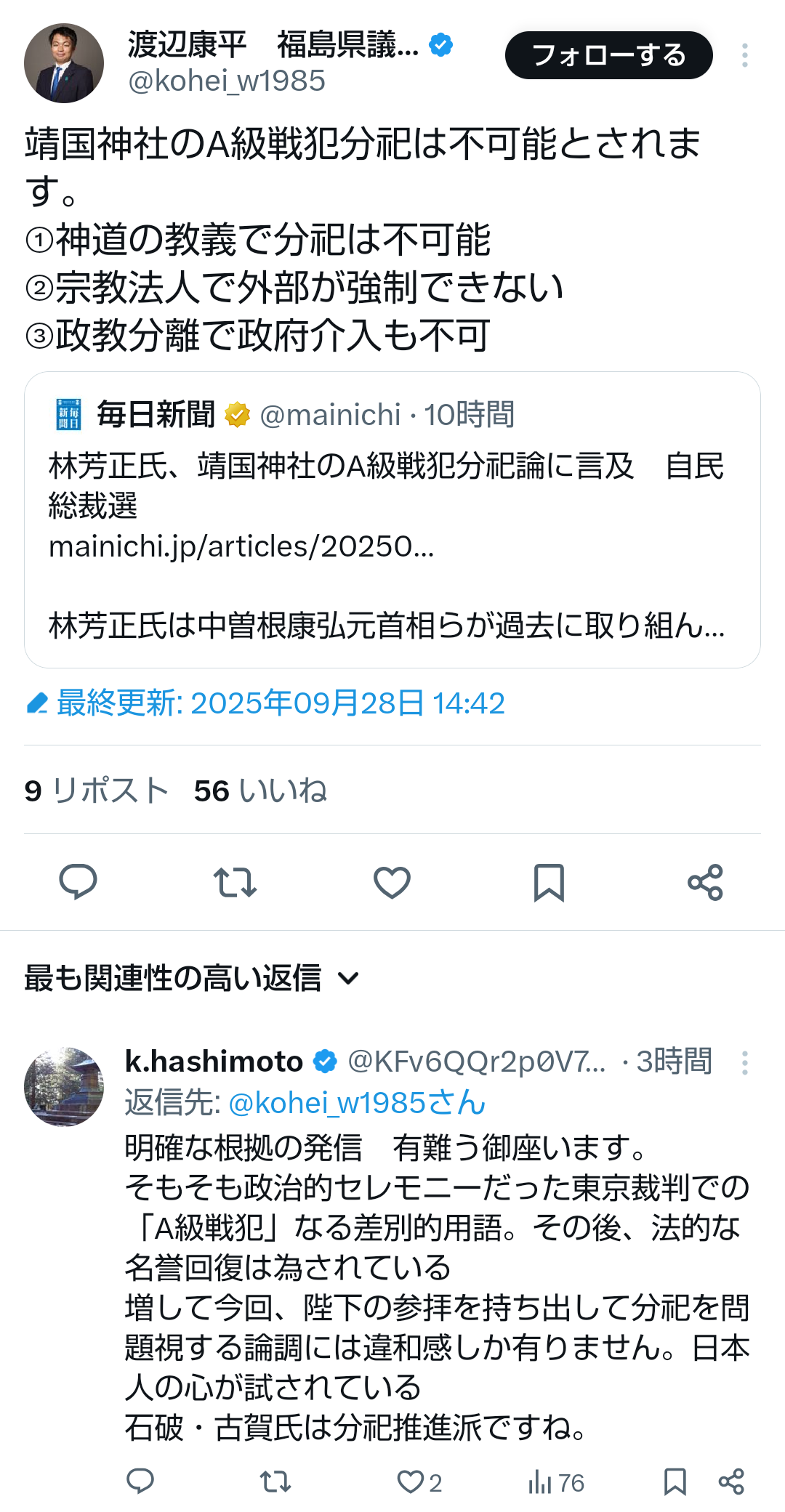Reply to 渡辺康平's main post
This screenshot has height=1512, width=785.
[78, 882]
